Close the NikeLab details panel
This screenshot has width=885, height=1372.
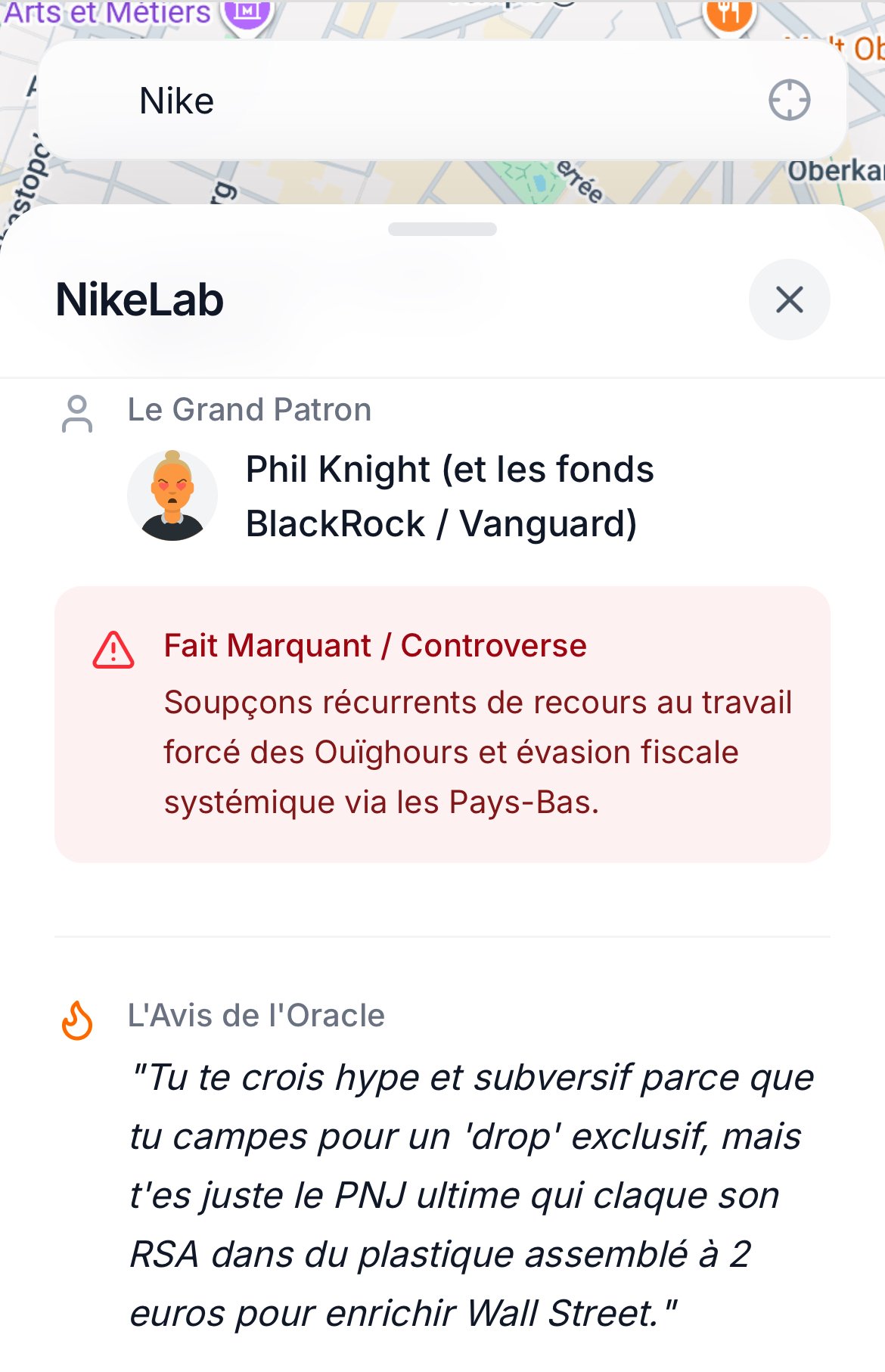(x=789, y=300)
